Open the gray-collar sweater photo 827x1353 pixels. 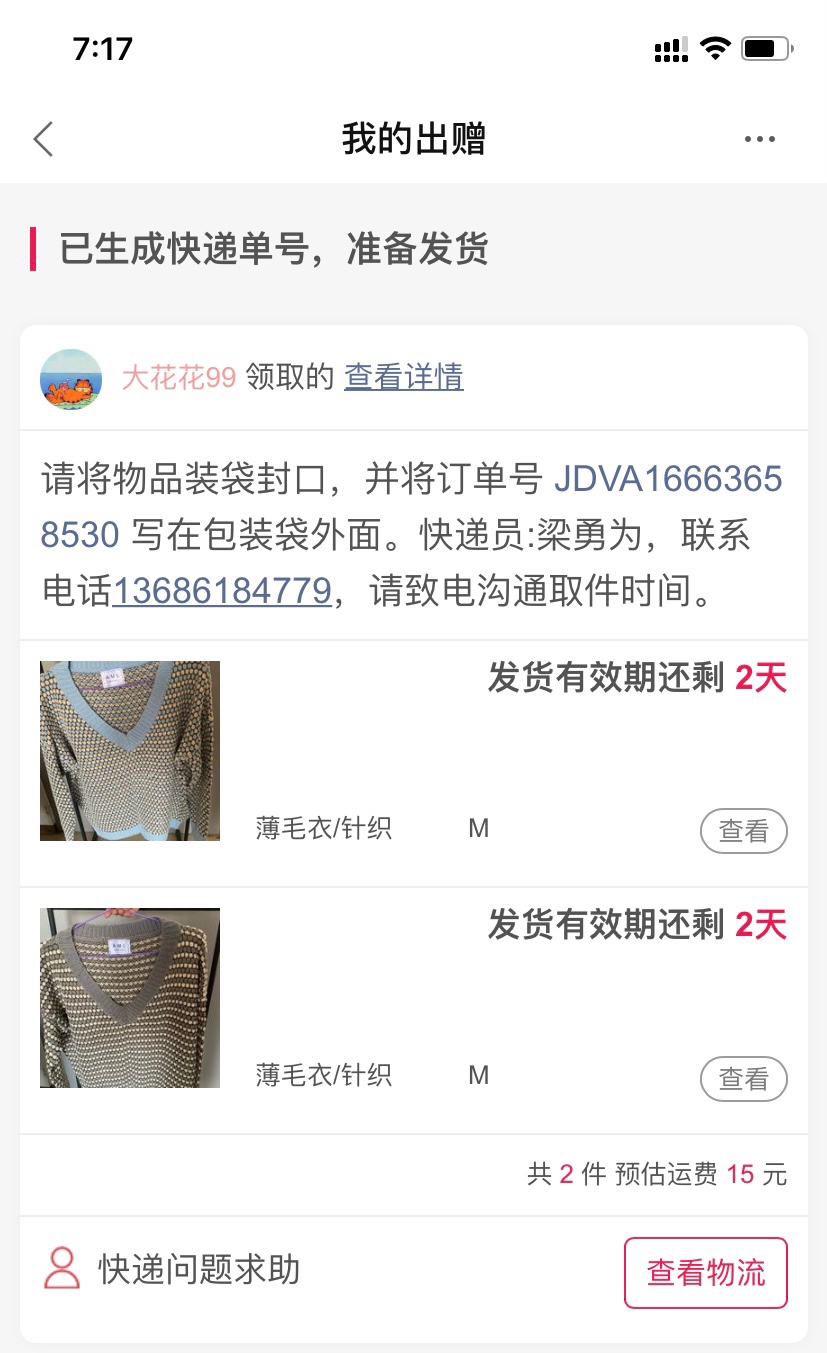click(x=130, y=997)
